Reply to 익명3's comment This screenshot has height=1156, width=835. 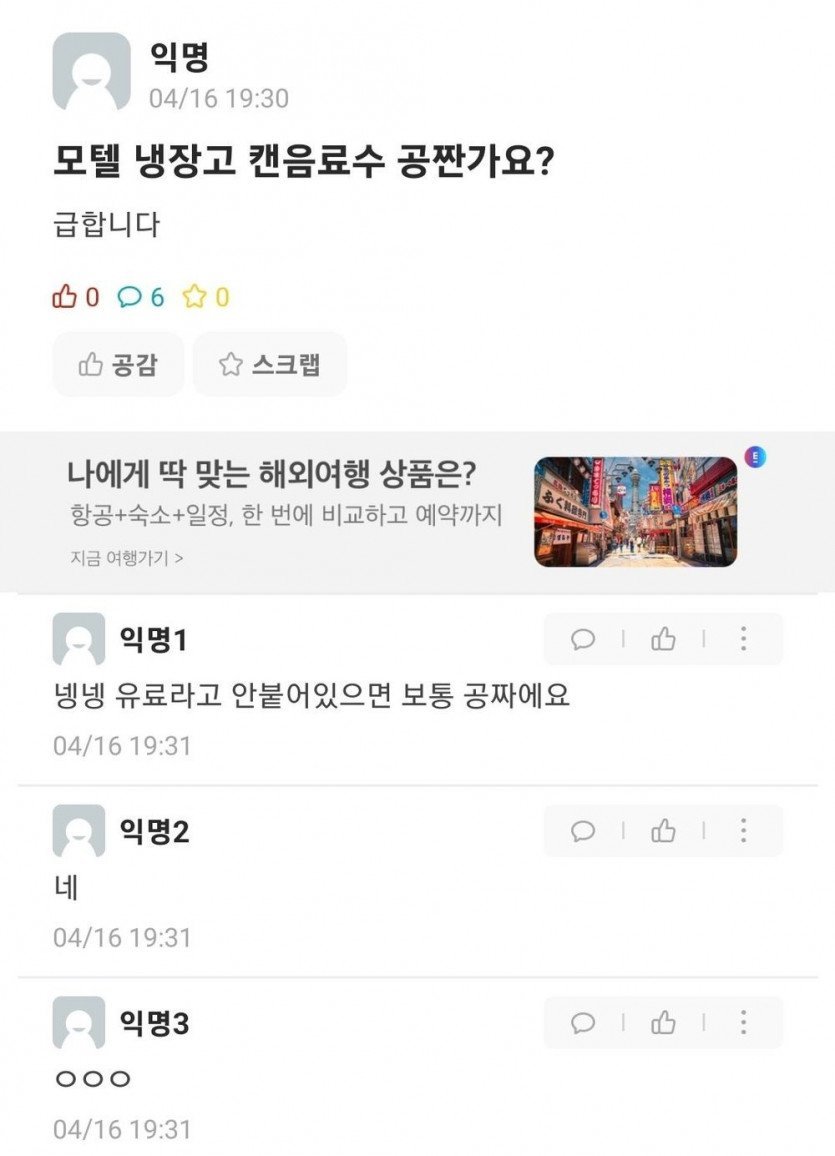(583, 1022)
